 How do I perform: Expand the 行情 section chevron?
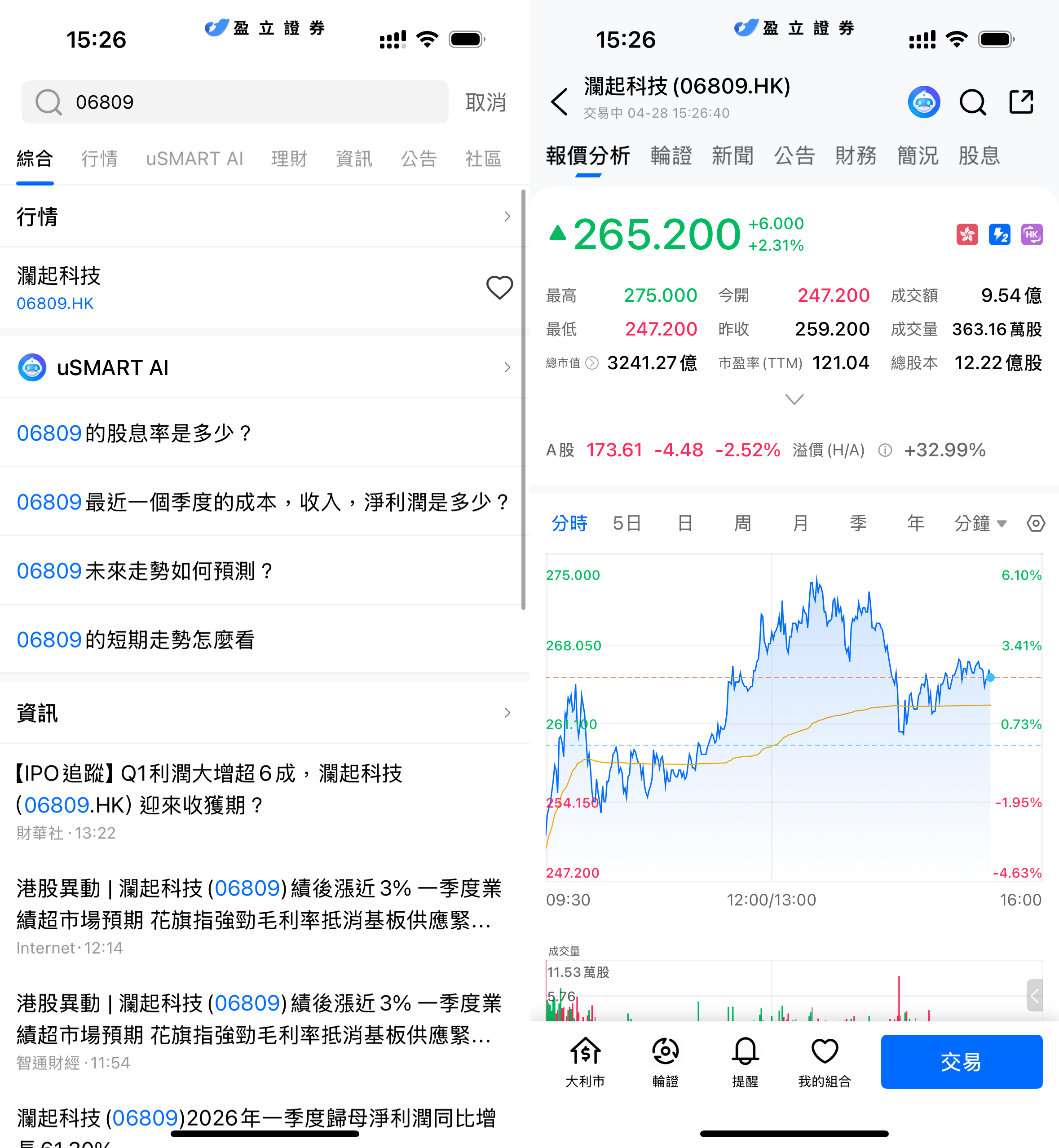pos(507,216)
